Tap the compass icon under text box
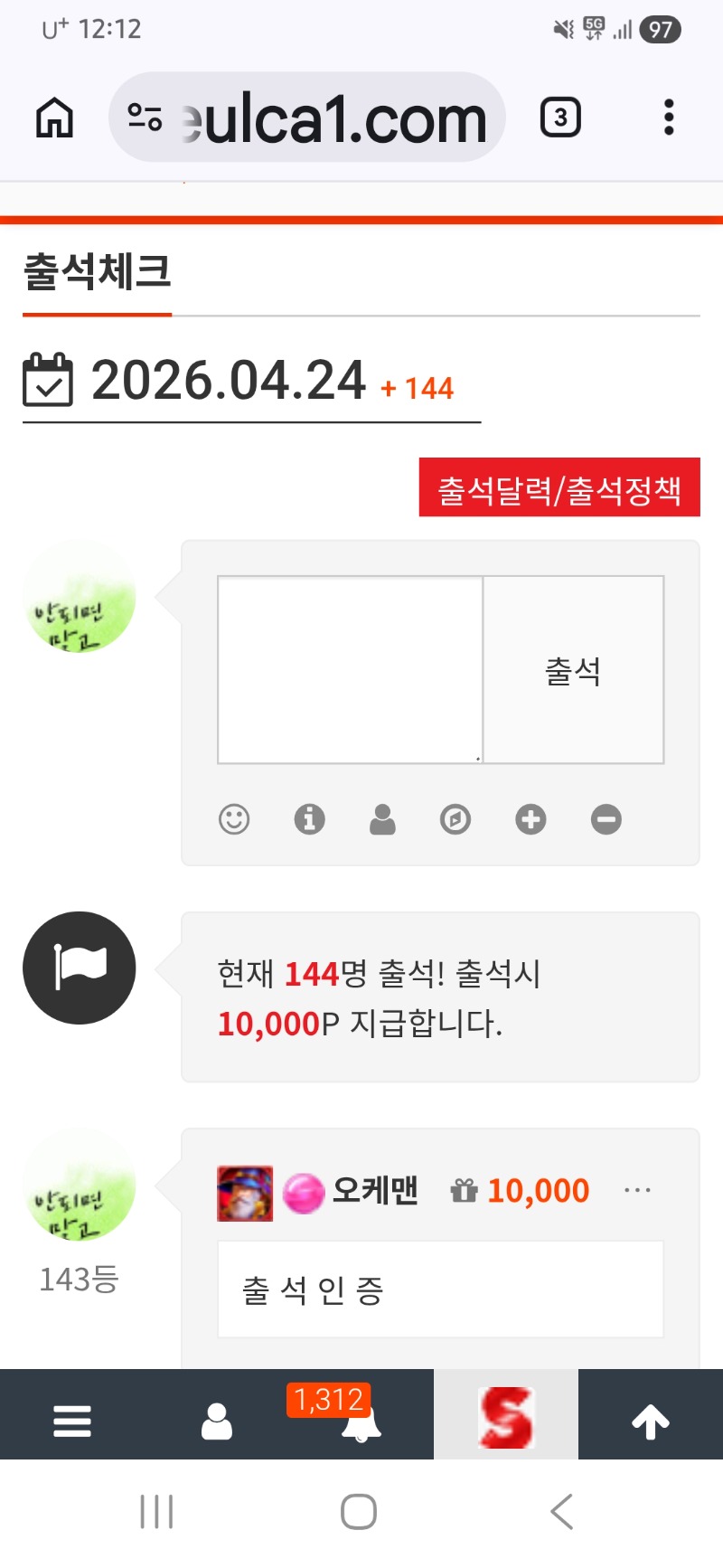The height and width of the screenshot is (1568, 723). [455, 819]
